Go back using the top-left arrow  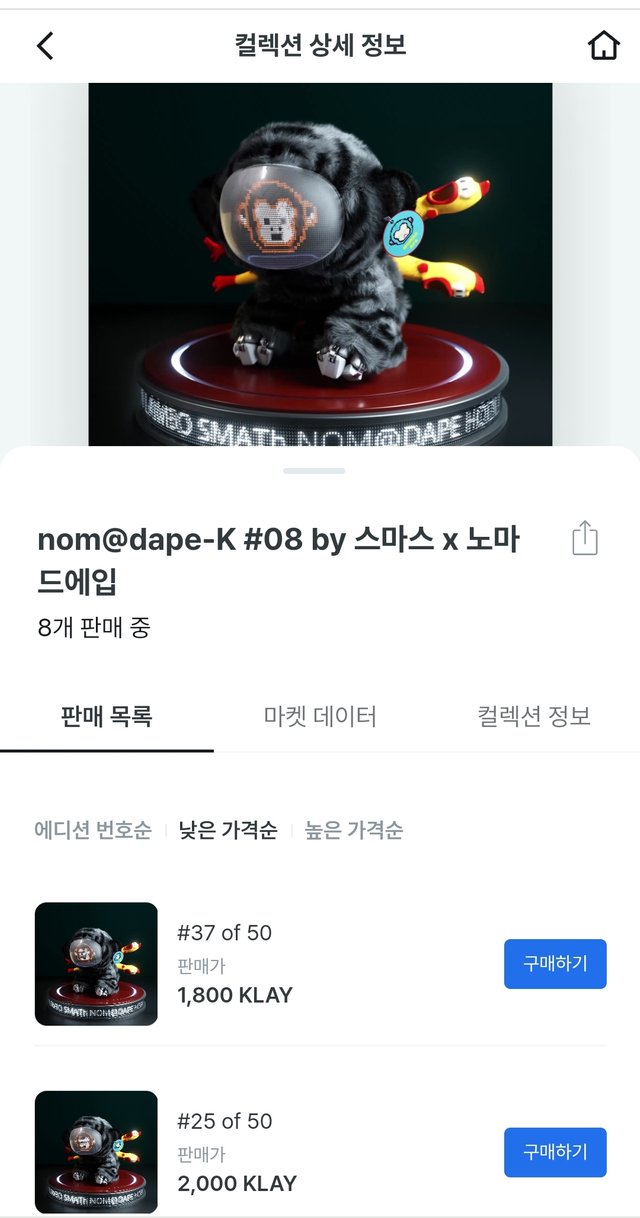(45, 46)
